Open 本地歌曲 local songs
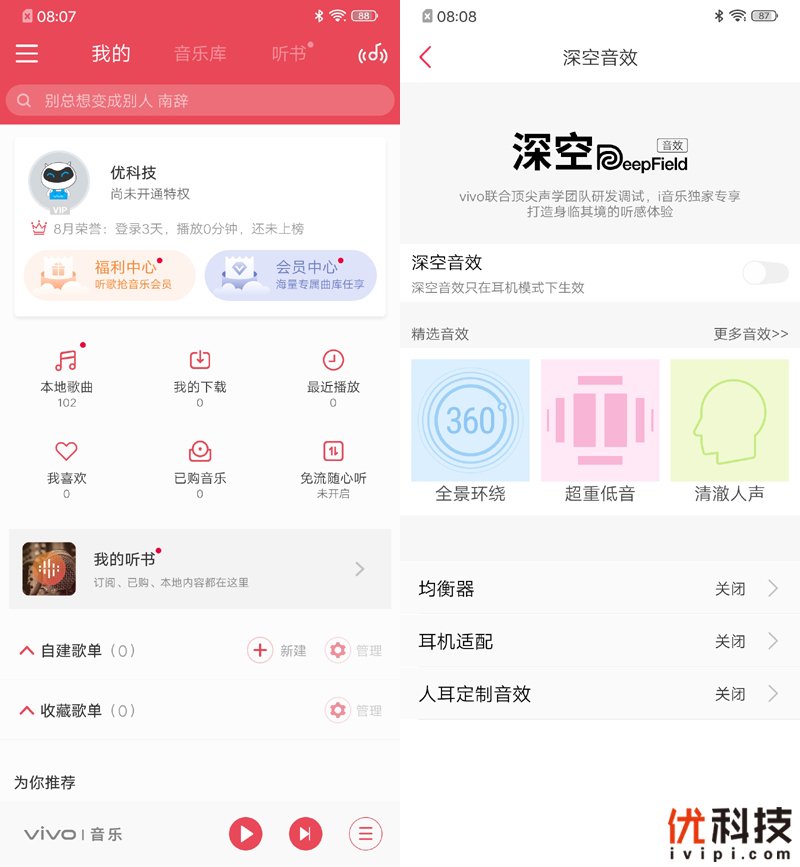This screenshot has width=800, height=867. click(x=66, y=375)
